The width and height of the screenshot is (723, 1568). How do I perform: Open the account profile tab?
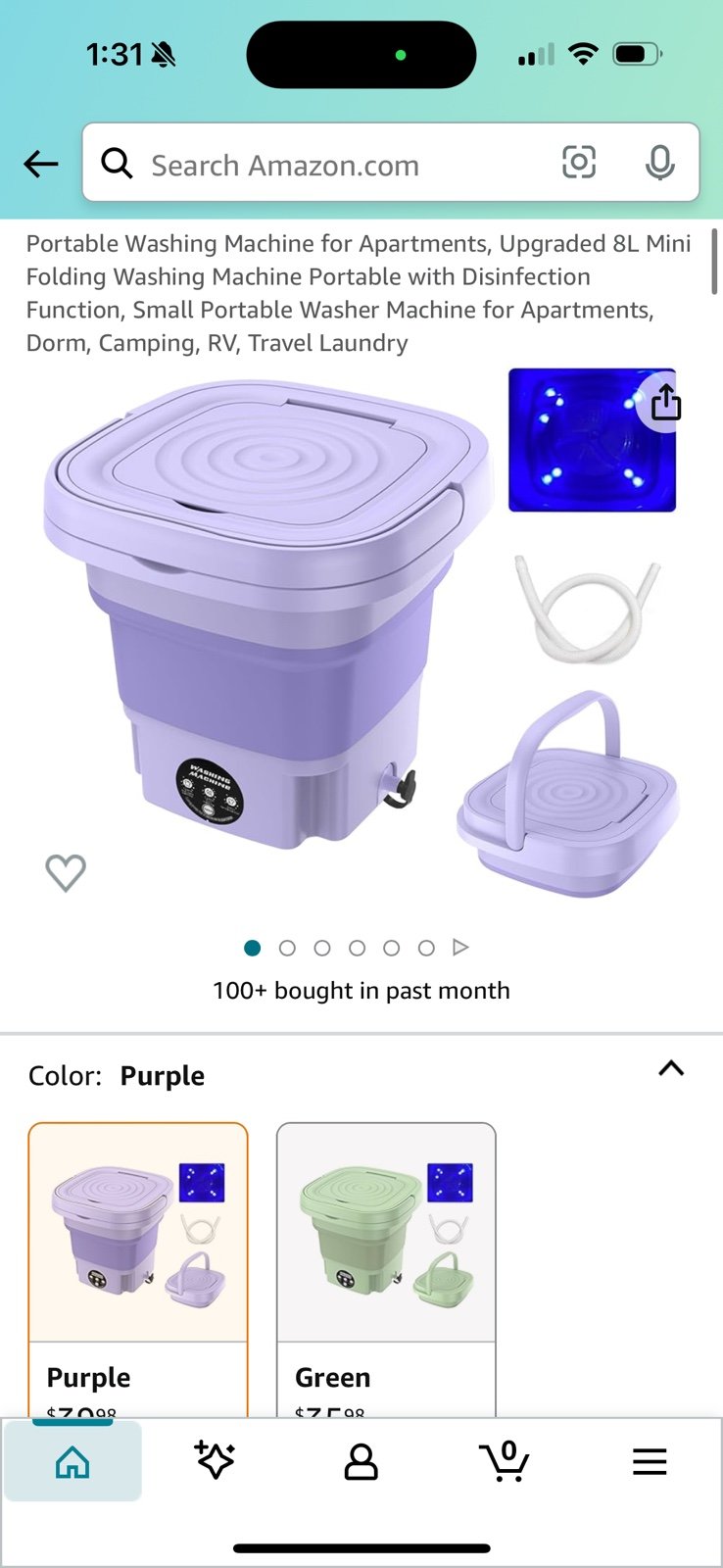coord(361,1462)
